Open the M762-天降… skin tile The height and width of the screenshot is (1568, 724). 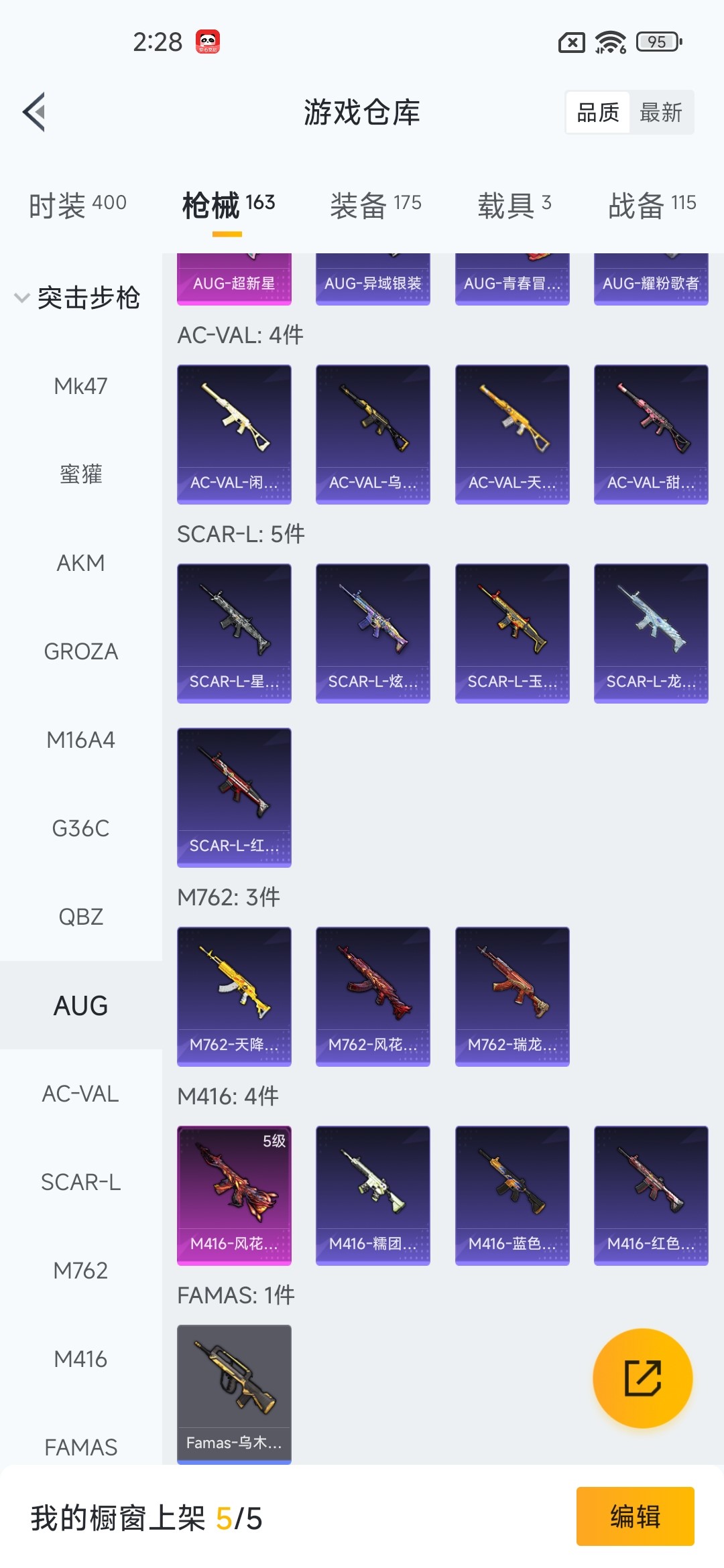coord(234,996)
